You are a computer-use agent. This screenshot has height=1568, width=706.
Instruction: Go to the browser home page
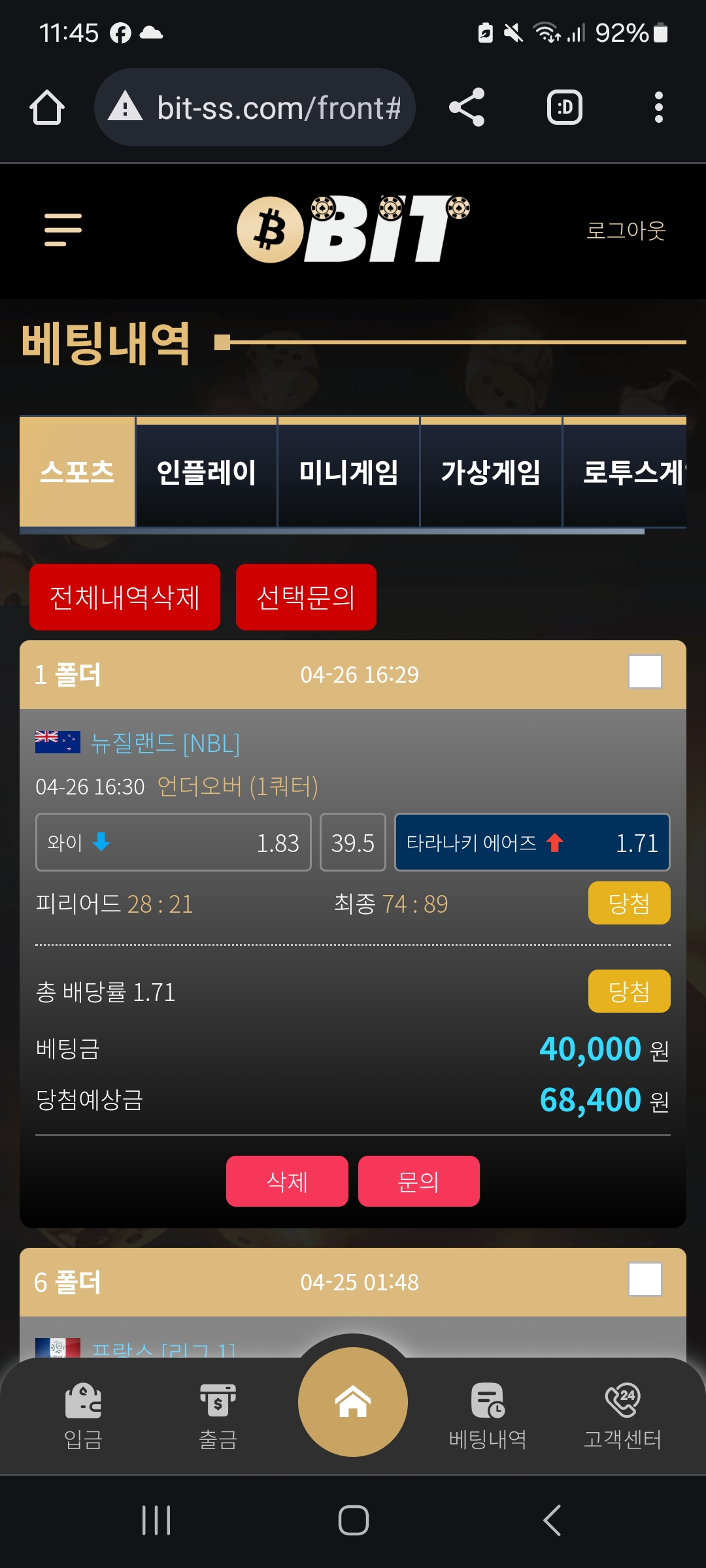47,107
